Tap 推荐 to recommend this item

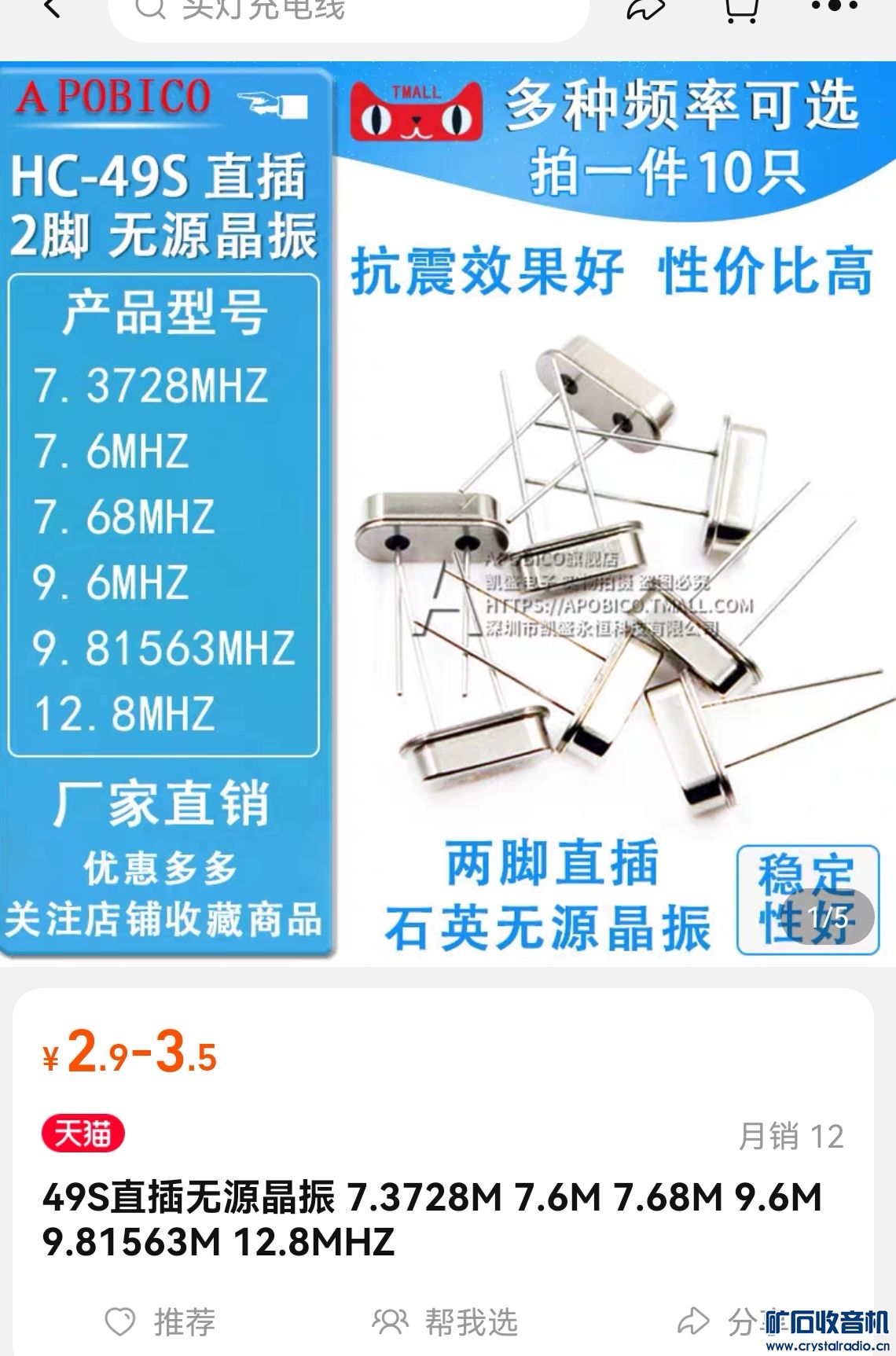tap(161, 1322)
